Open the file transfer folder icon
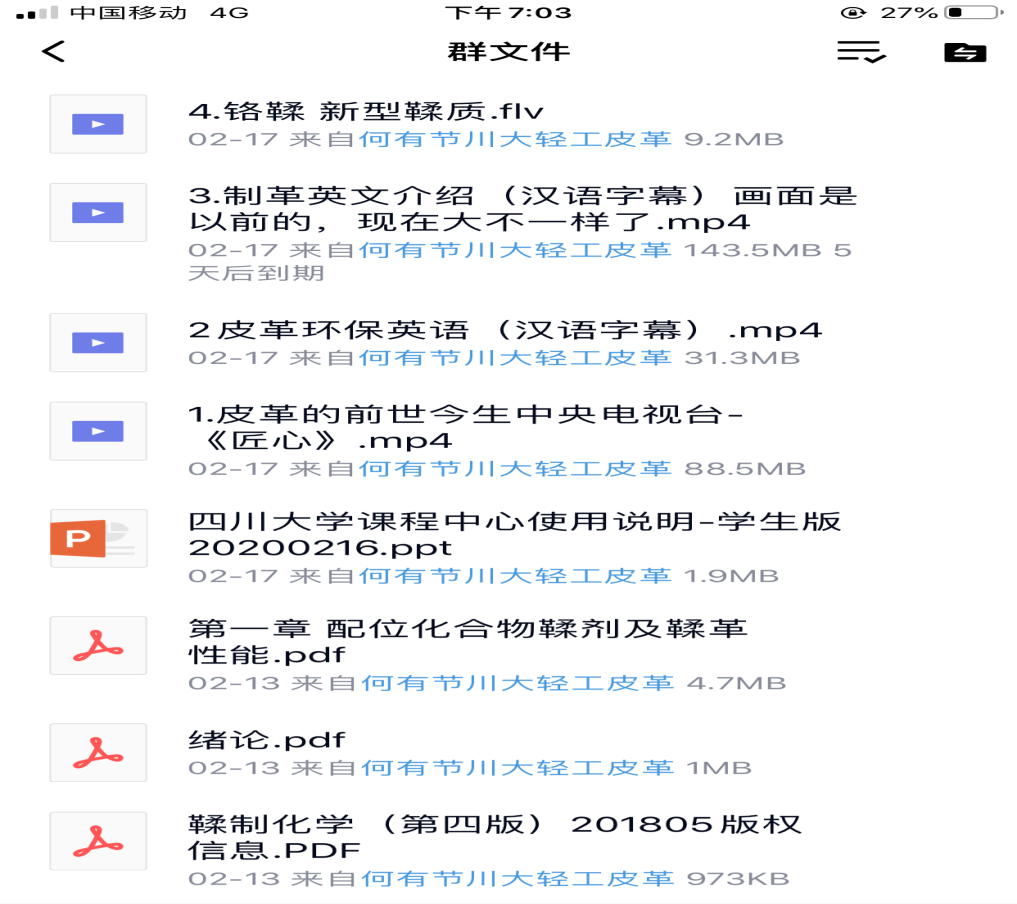The height and width of the screenshot is (904, 1017). click(965, 53)
